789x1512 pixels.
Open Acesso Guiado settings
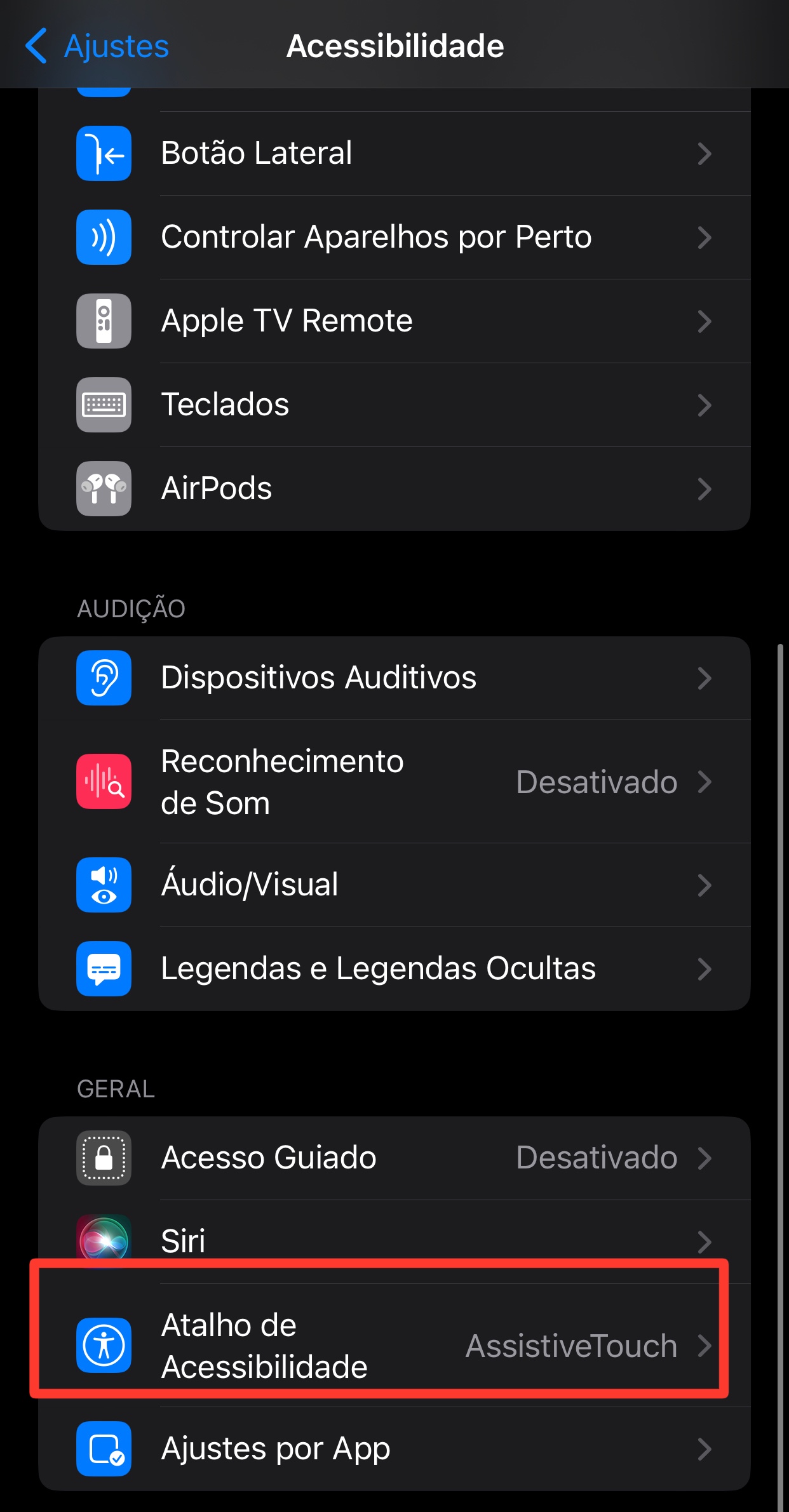point(394,1158)
